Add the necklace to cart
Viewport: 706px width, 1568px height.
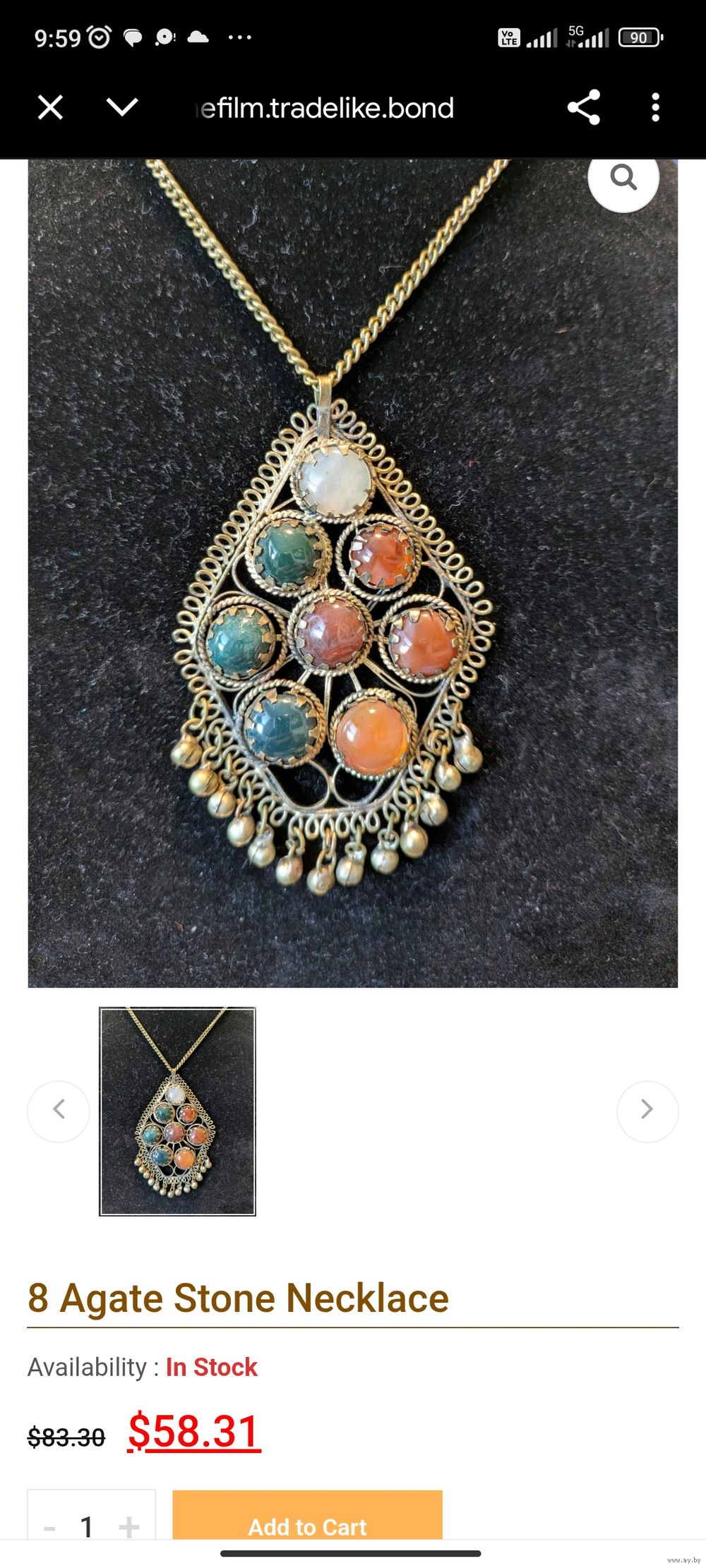tap(307, 1524)
